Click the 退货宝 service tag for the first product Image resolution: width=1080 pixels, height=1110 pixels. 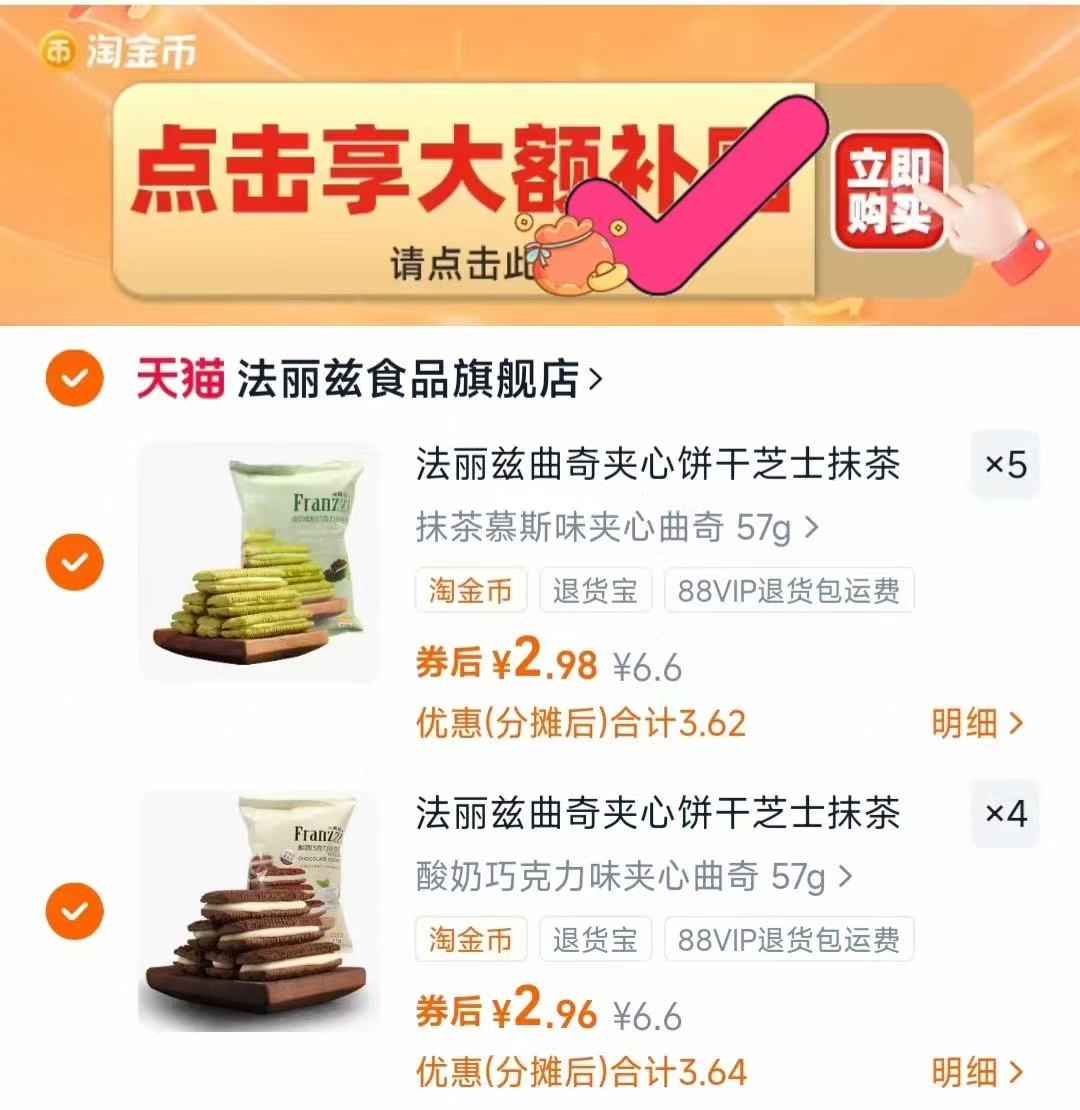(595, 591)
